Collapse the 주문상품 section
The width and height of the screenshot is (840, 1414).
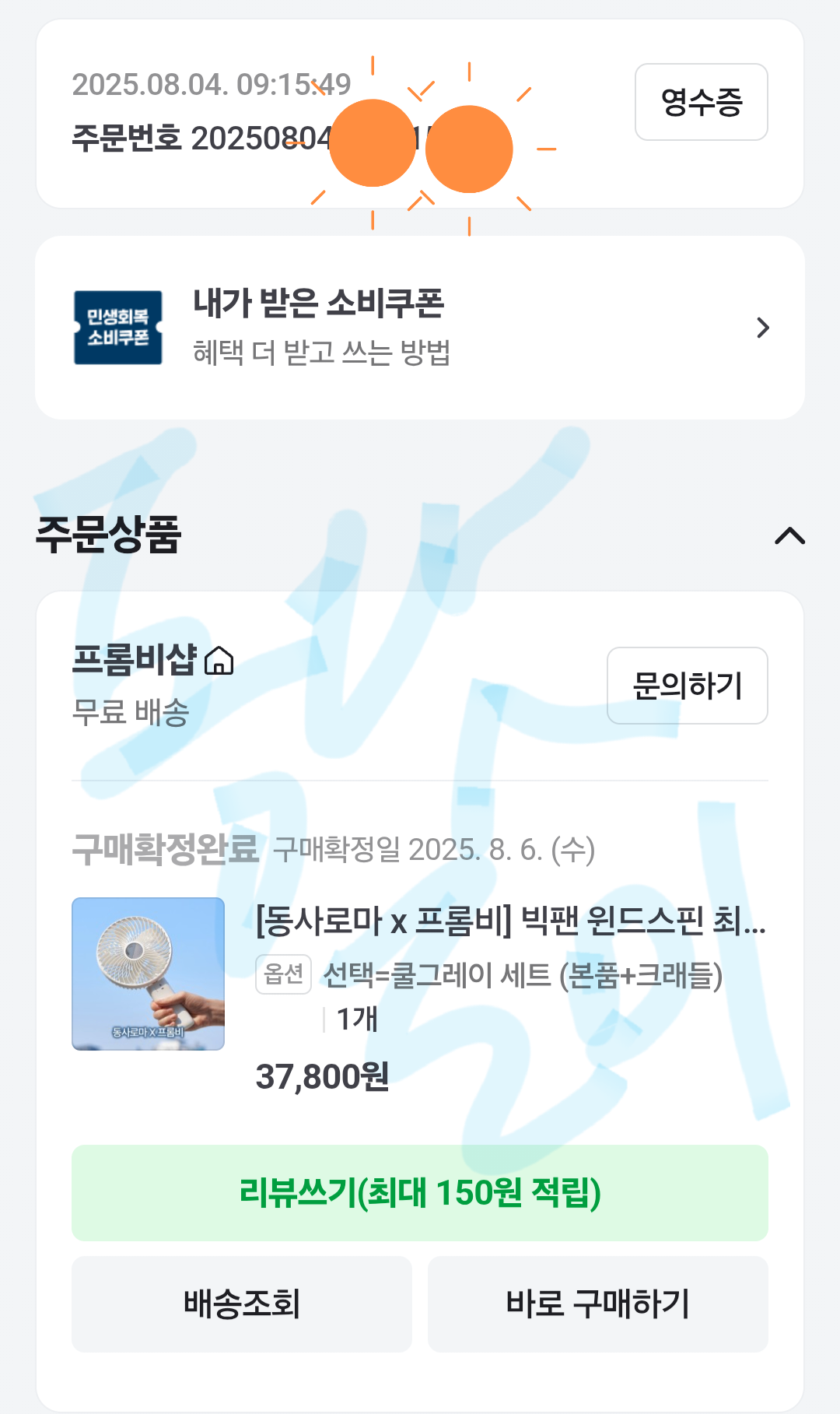click(x=789, y=536)
